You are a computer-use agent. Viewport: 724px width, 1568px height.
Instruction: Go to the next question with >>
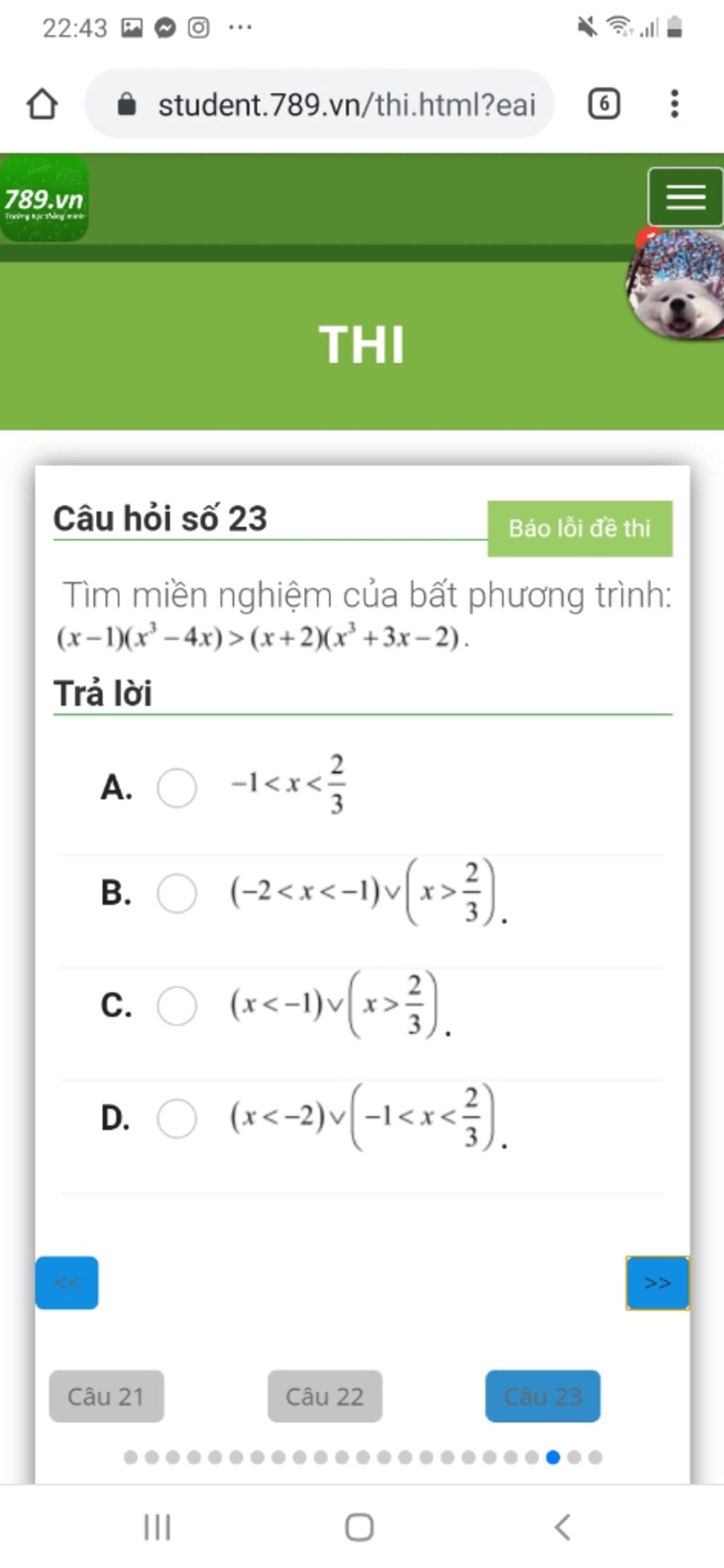click(x=657, y=1282)
